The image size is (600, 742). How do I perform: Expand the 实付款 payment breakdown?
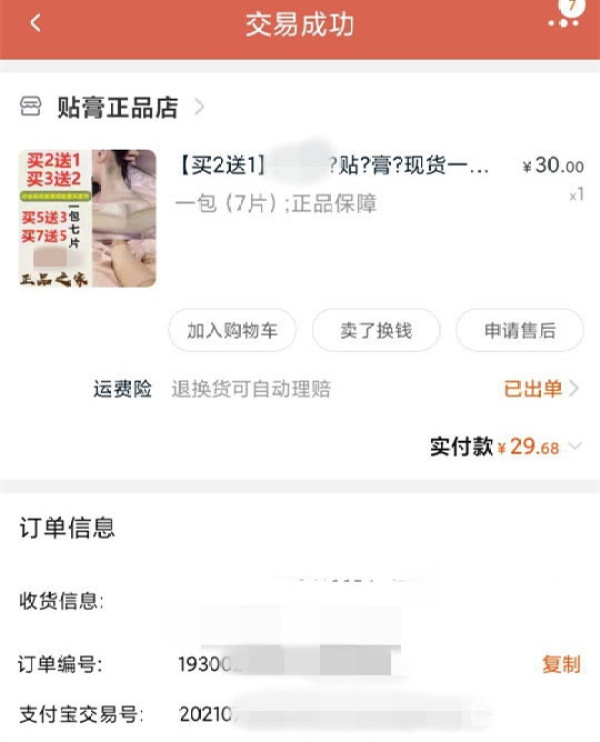pos(574,447)
